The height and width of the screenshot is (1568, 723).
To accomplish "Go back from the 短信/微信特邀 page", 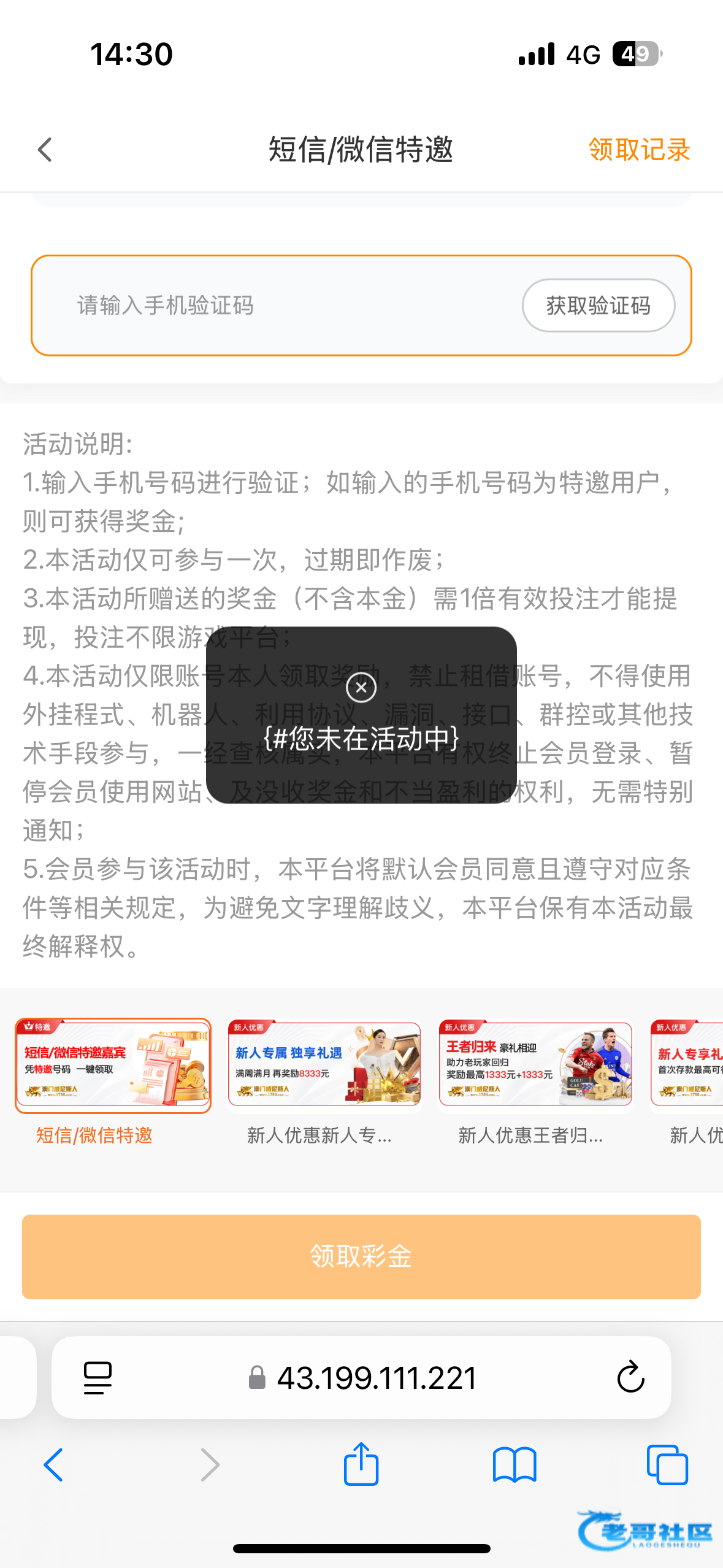I will click(45, 150).
